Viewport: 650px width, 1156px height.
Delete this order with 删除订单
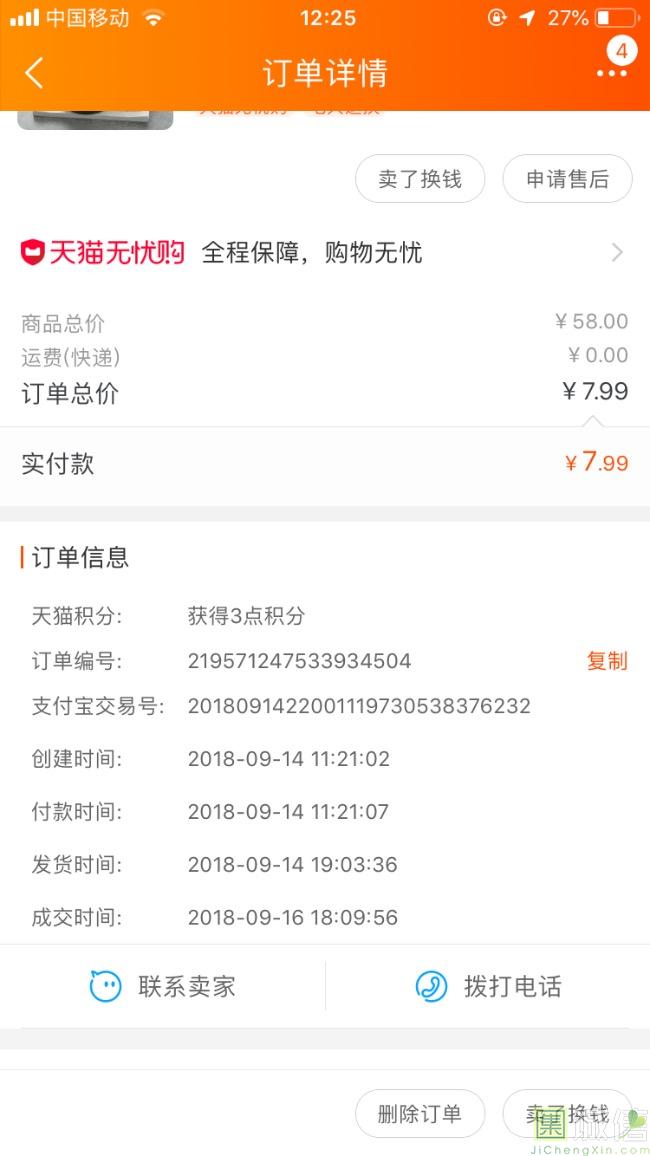tap(420, 1114)
